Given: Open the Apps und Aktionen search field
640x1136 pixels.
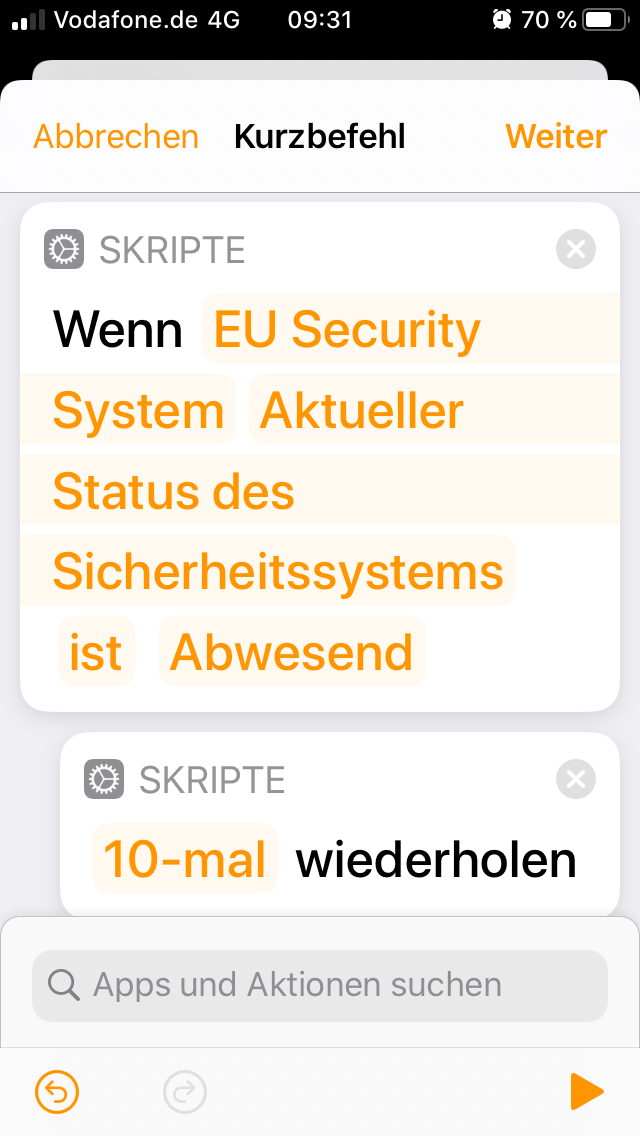Looking at the screenshot, I should tap(320, 985).
